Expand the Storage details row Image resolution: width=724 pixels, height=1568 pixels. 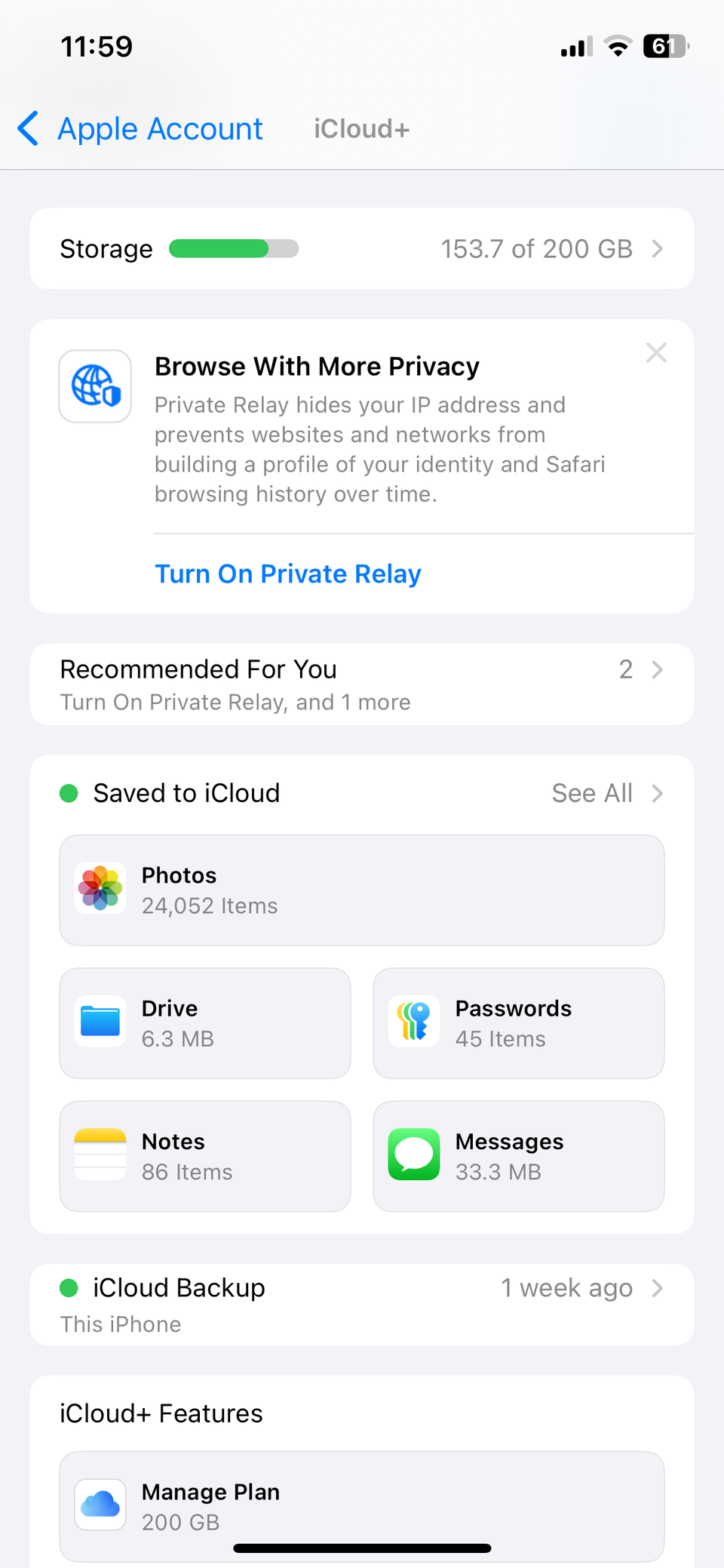click(362, 249)
